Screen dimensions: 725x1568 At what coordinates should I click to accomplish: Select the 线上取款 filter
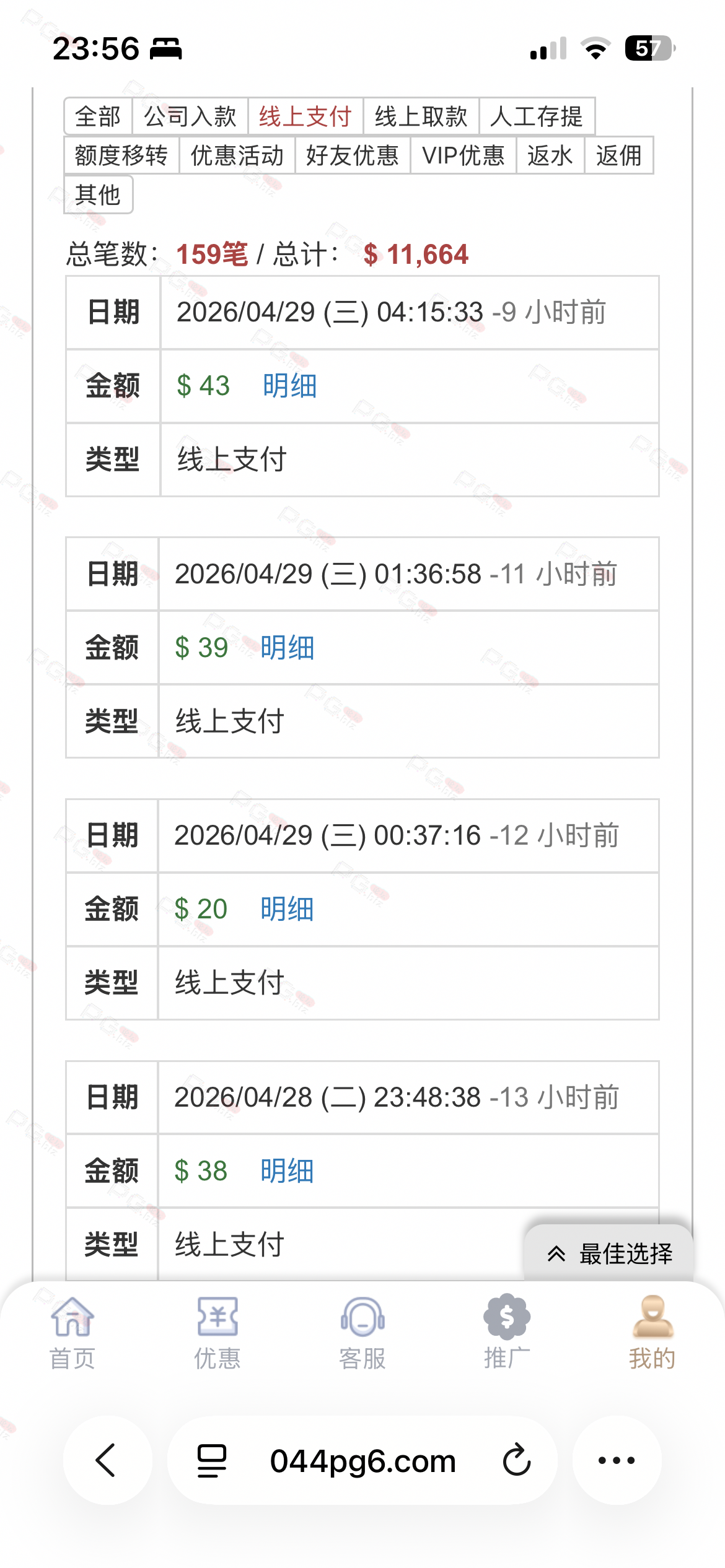coord(421,116)
